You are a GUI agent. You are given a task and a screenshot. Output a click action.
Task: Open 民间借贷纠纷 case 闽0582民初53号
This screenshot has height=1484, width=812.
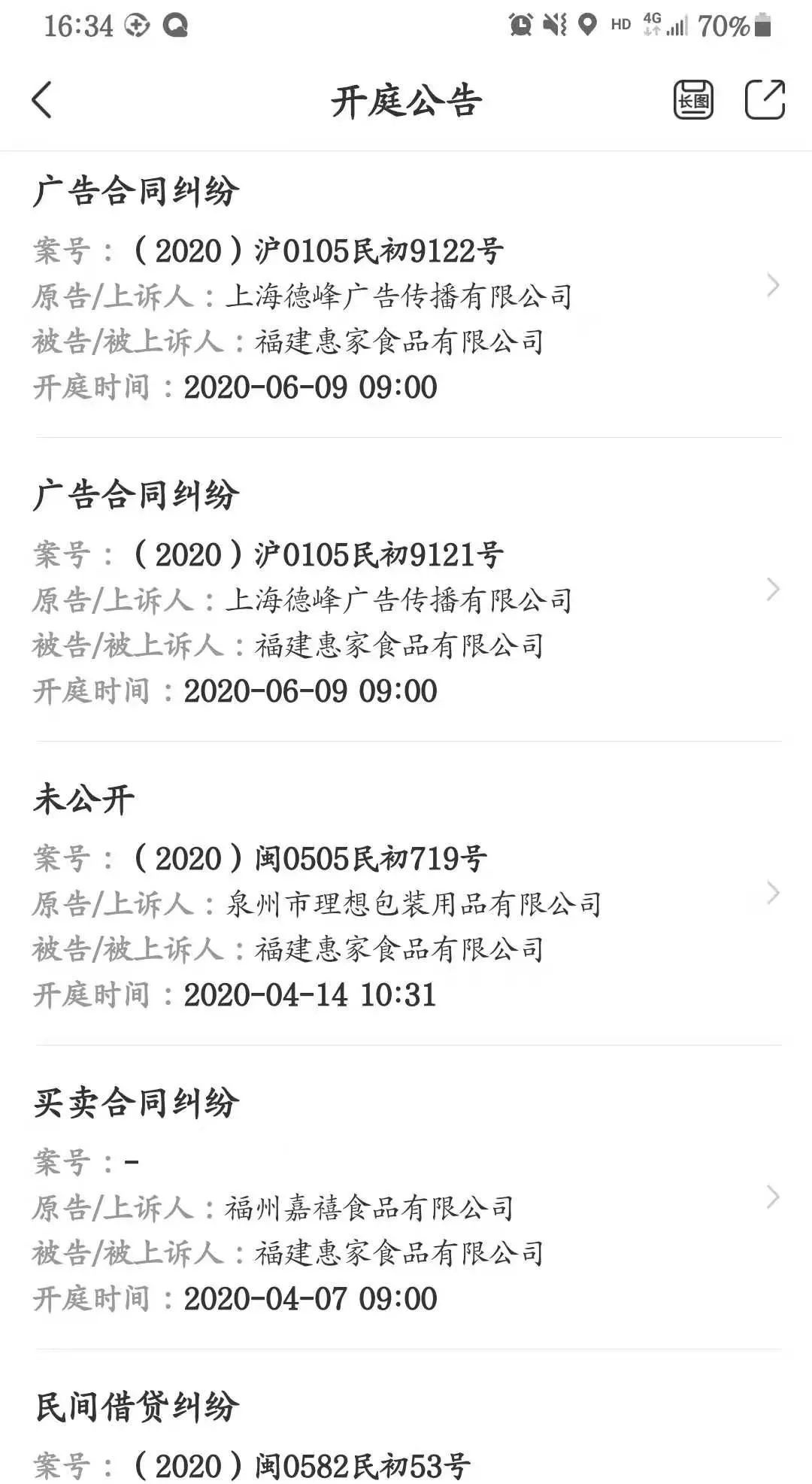point(406,1418)
